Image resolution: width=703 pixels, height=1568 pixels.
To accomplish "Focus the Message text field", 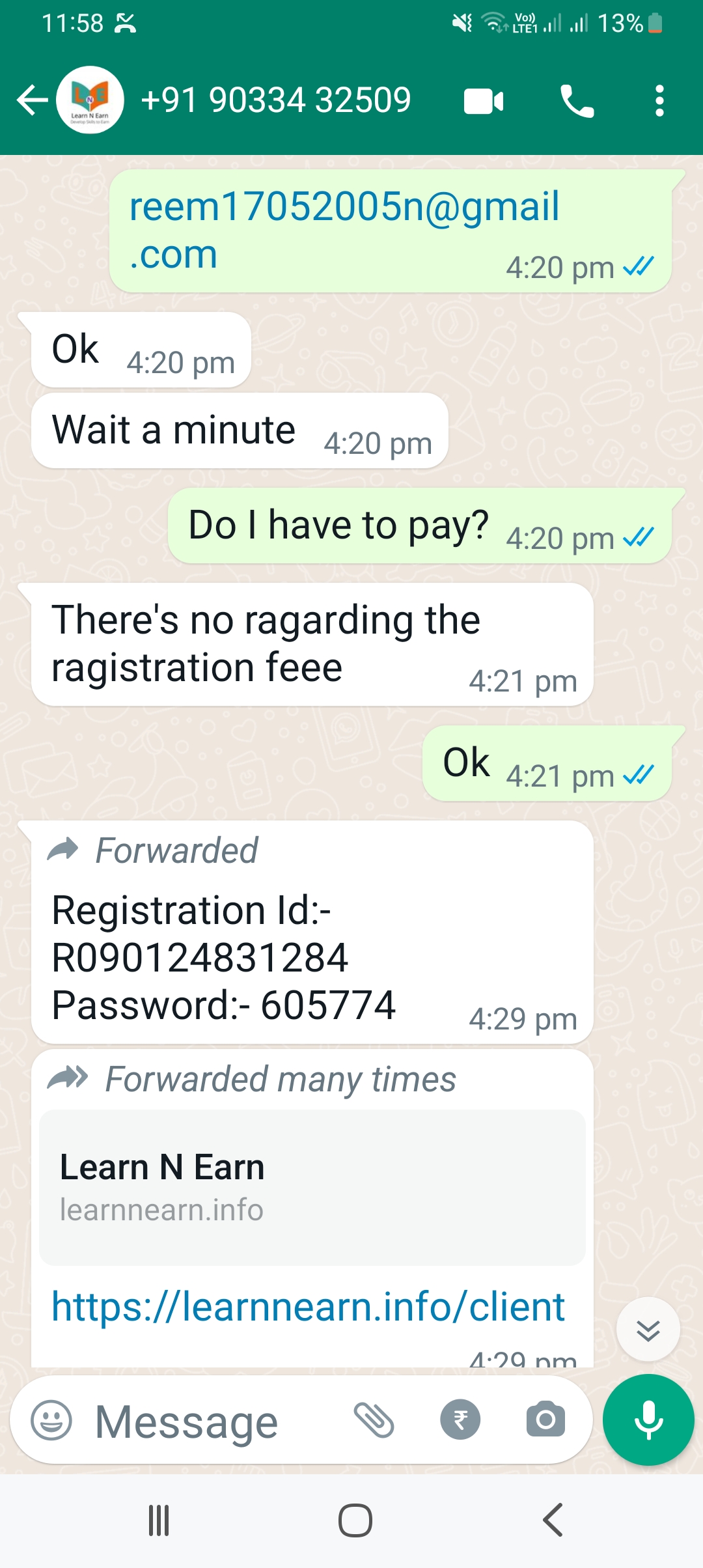I will click(215, 1421).
